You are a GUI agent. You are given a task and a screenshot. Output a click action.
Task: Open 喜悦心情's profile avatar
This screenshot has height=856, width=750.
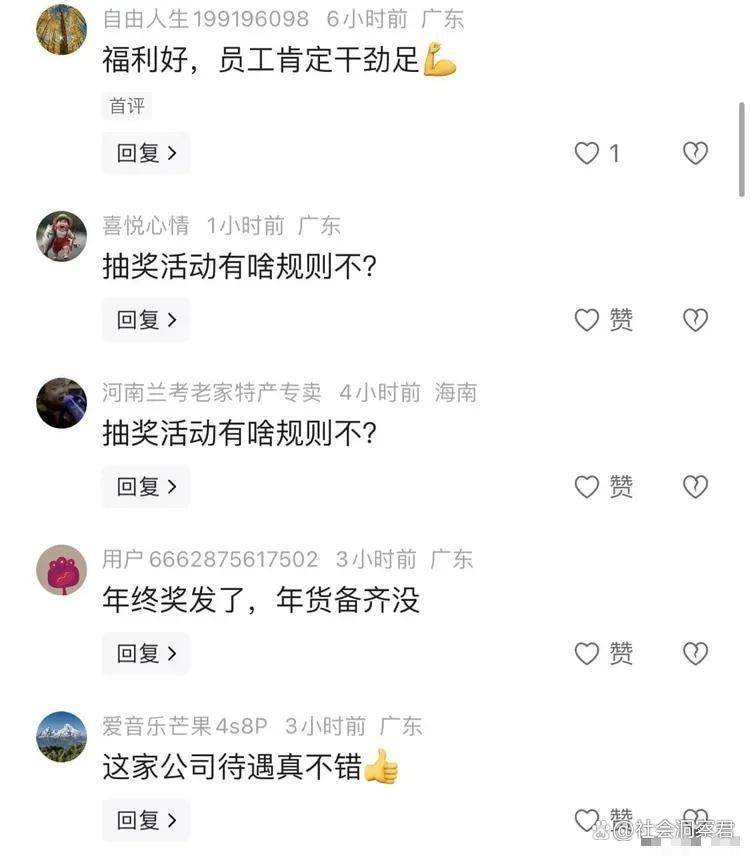(x=61, y=236)
